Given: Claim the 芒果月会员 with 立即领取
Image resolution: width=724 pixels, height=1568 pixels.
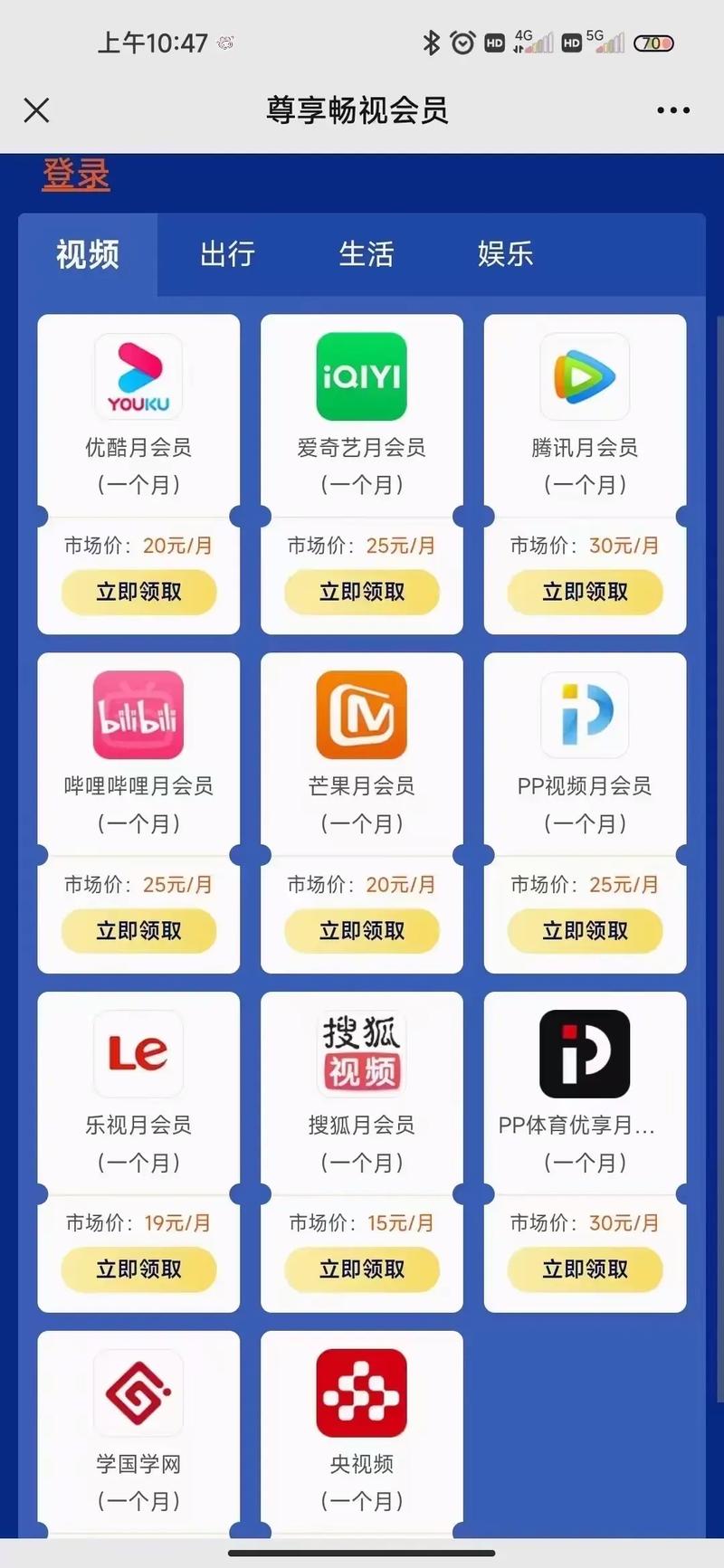Looking at the screenshot, I should point(362,931).
